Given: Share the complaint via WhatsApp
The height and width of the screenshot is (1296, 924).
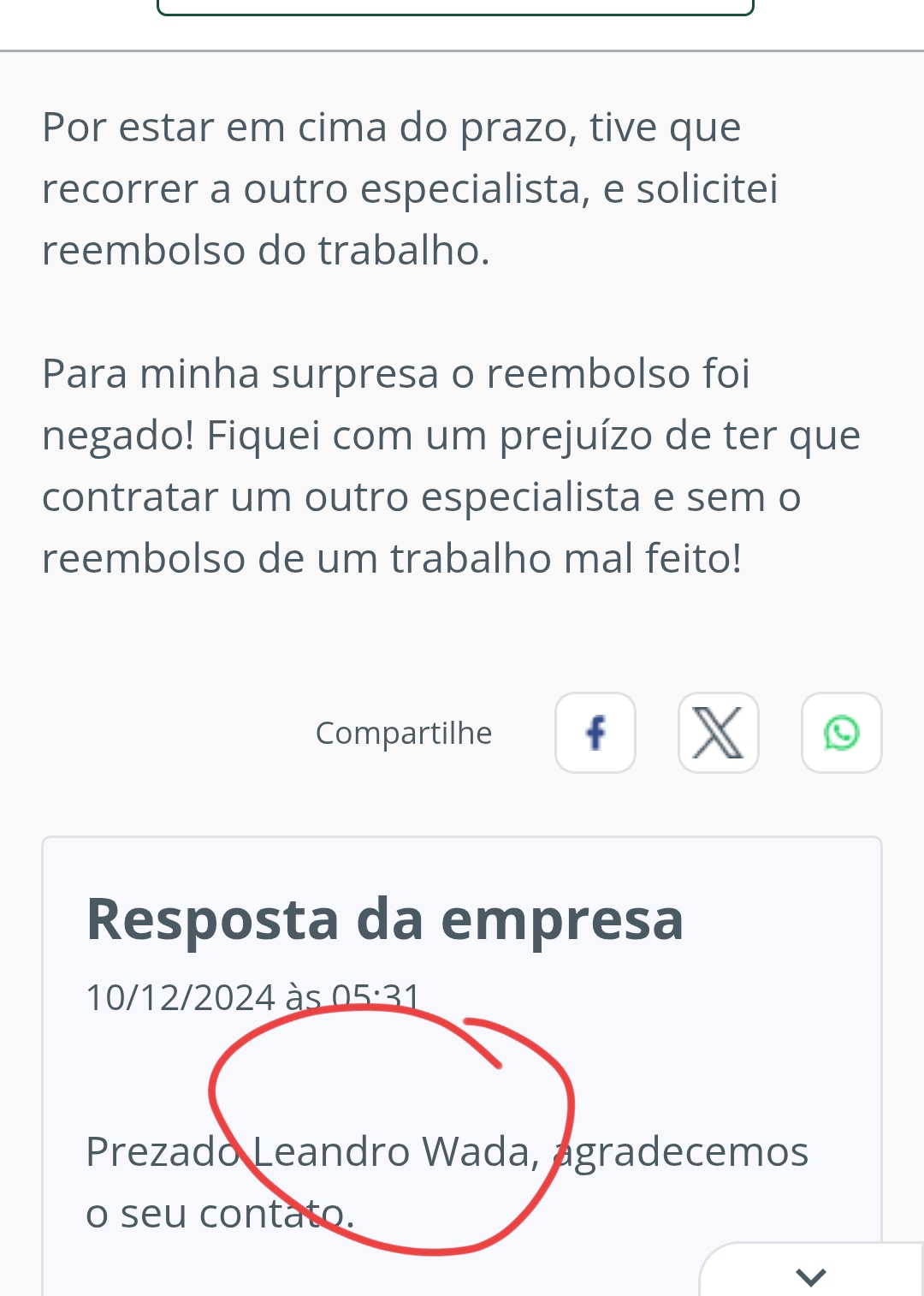Looking at the screenshot, I should 842,733.
